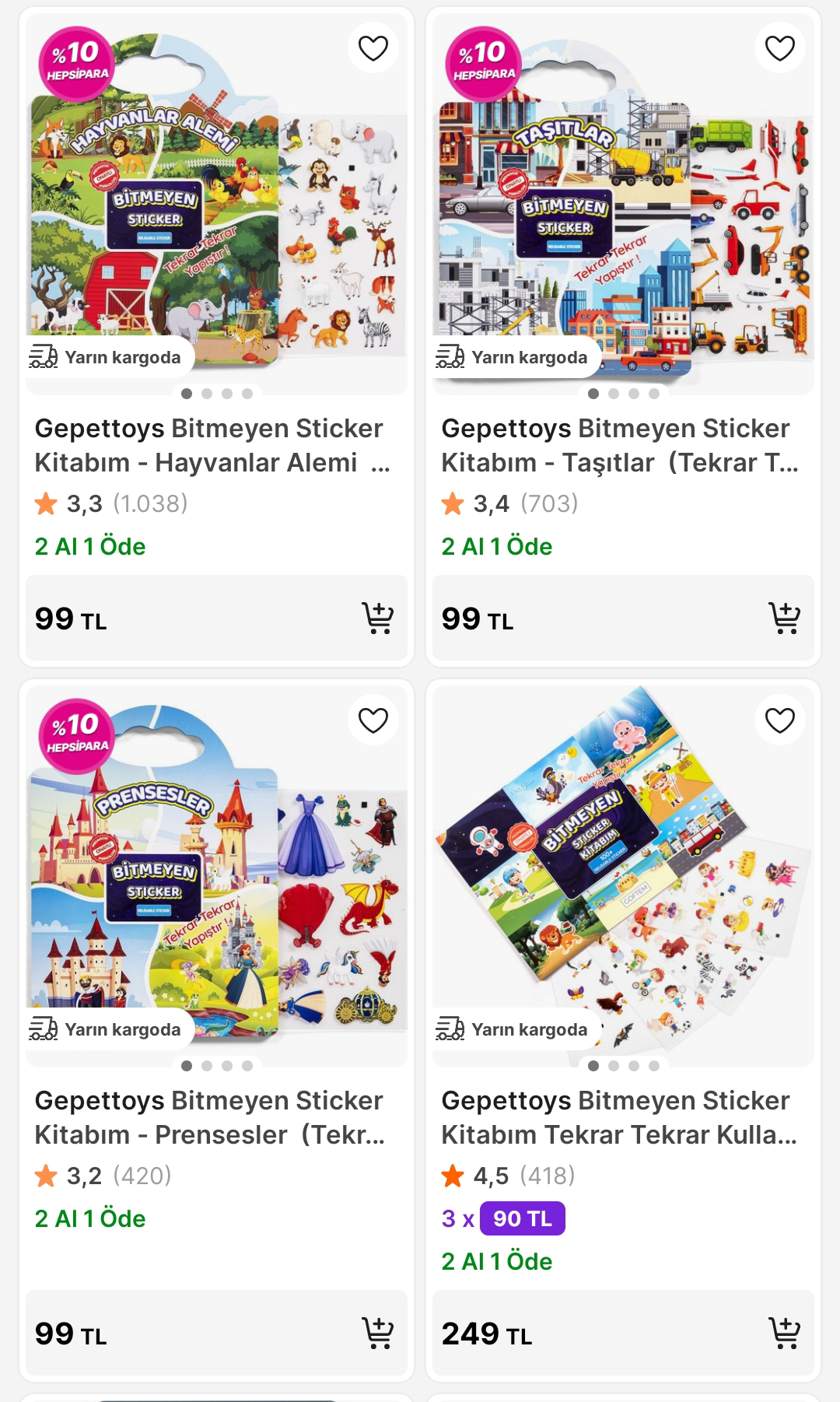Add Prensesler sticker book to cart
This screenshot has height=1402, width=840.
[x=378, y=1333]
